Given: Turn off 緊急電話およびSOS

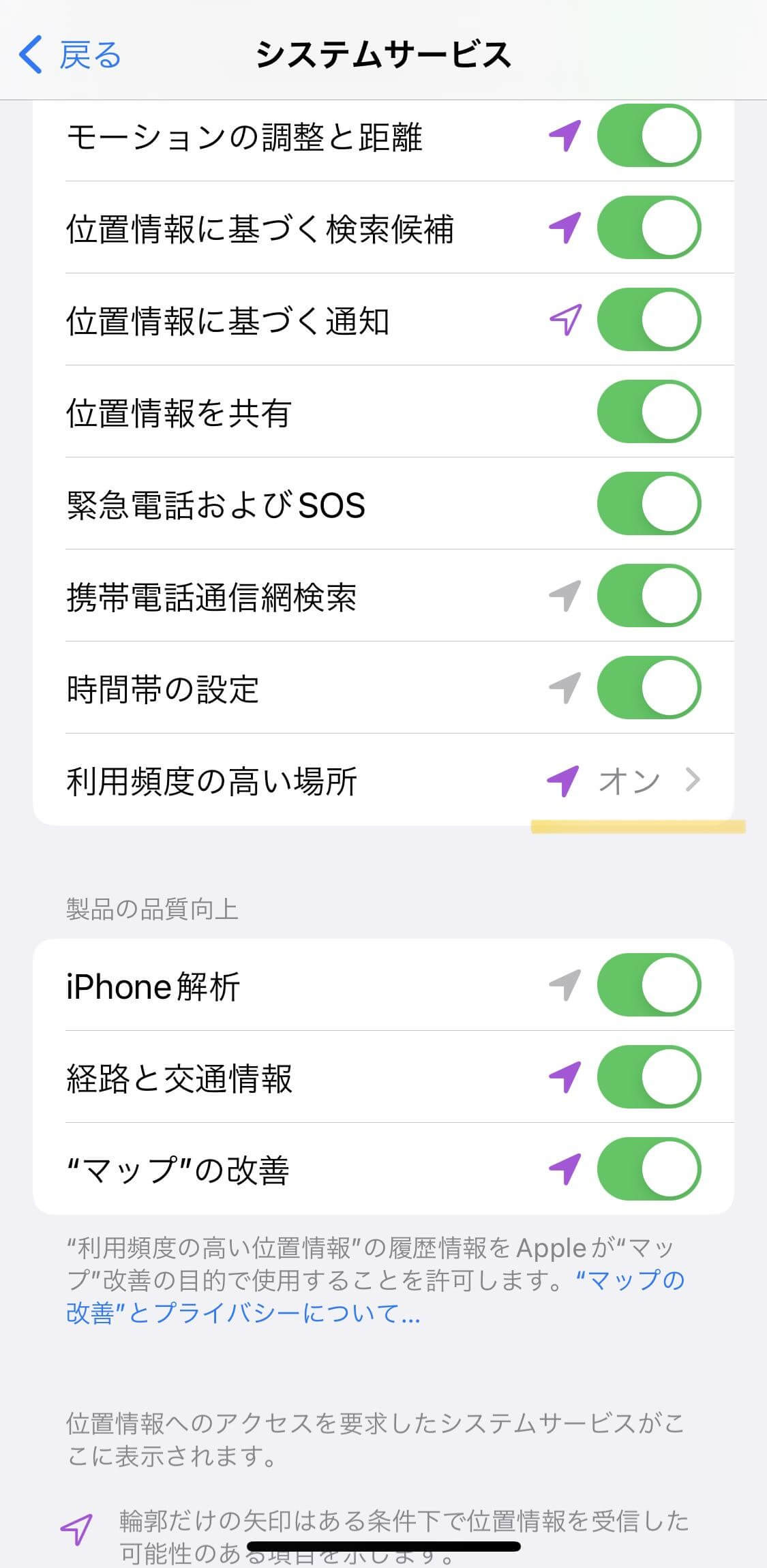Looking at the screenshot, I should coord(647,504).
